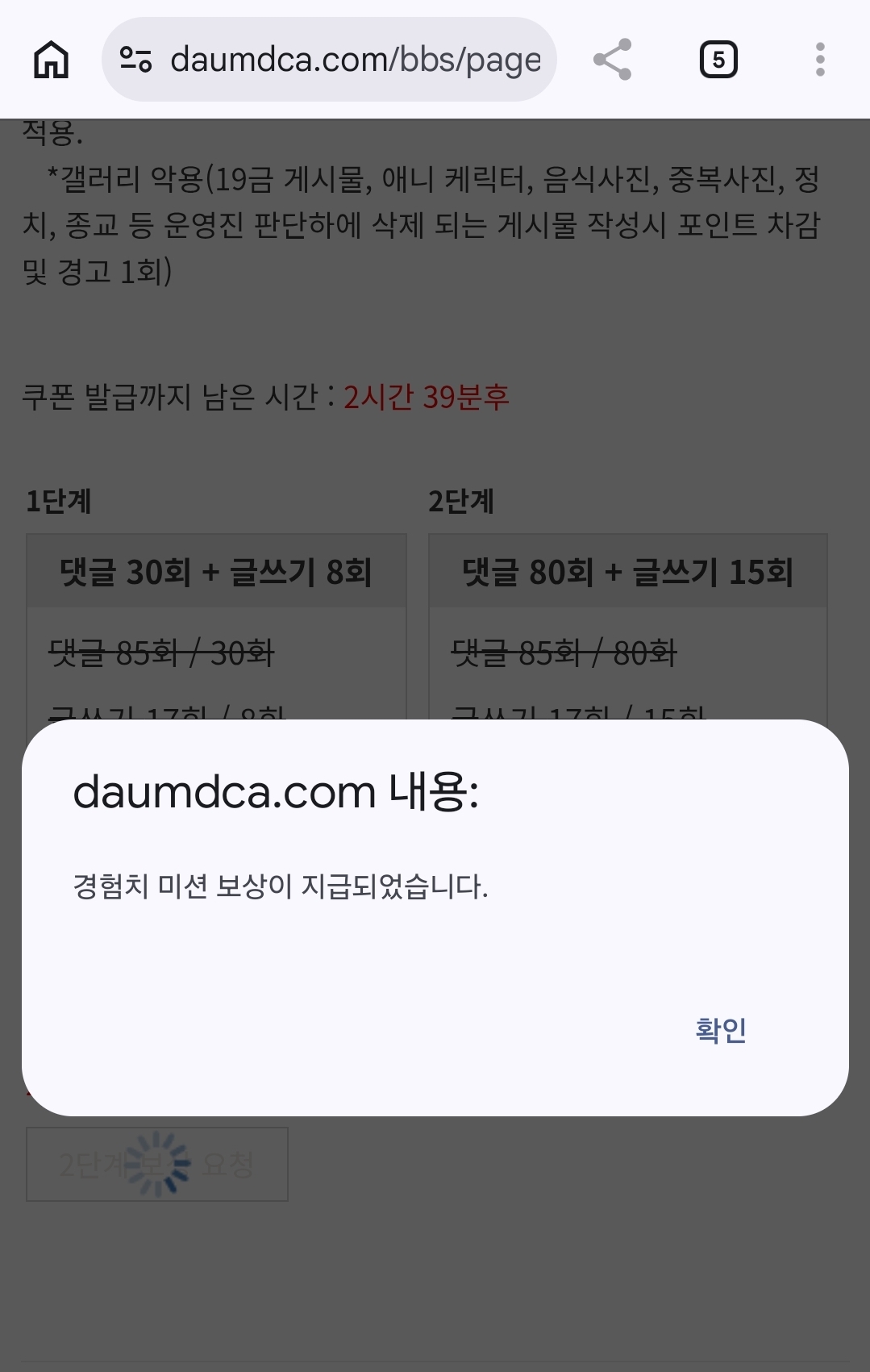This screenshot has width=870, height=1372.
Task: Go to the browser home page
Action: pos(52,60)
